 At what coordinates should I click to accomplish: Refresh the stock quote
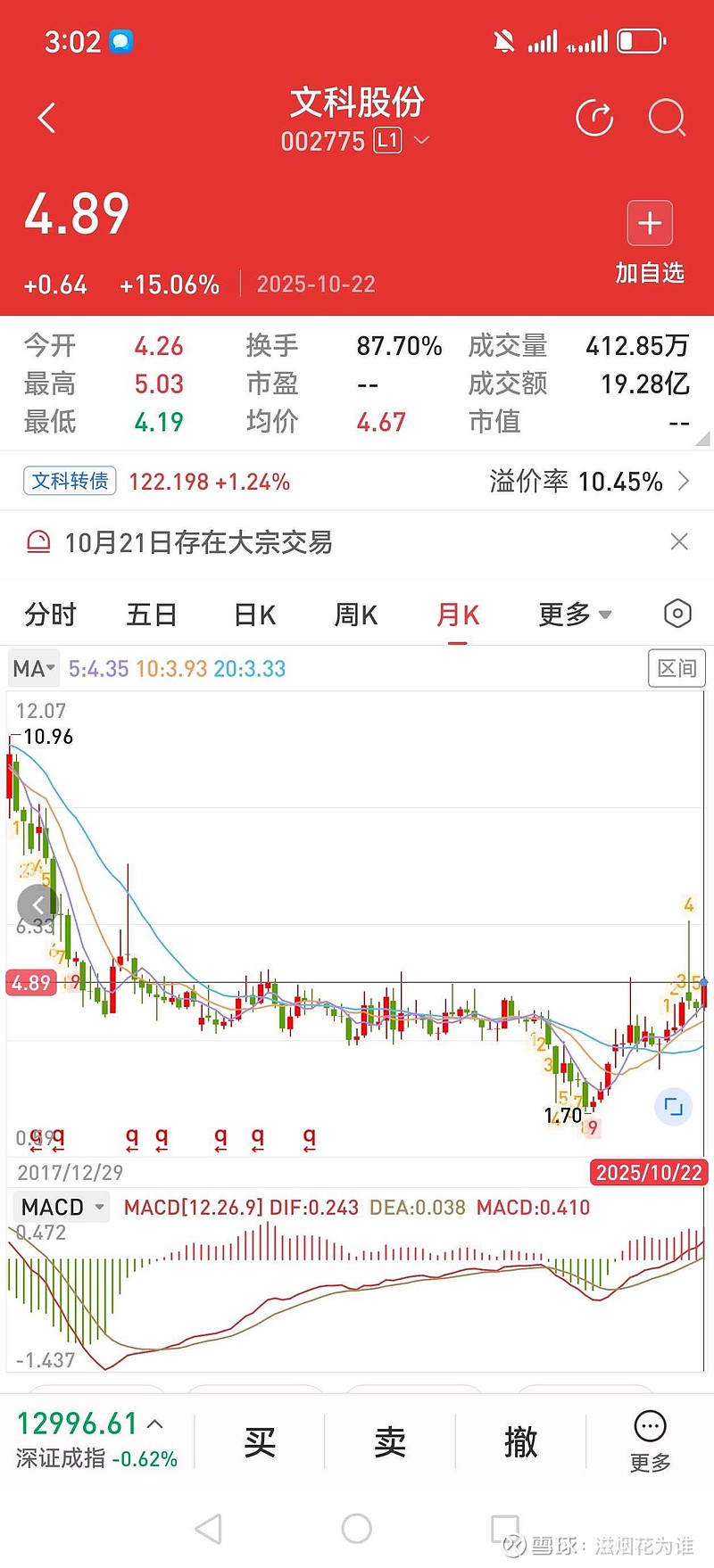click(x=595, y=118)
